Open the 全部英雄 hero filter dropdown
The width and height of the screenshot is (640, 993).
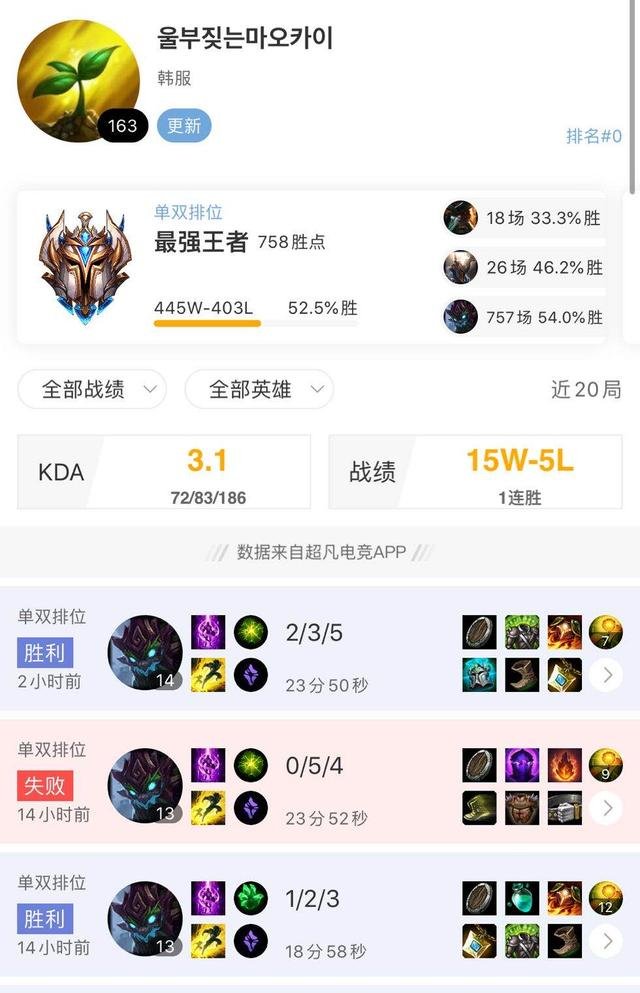point(259,389)
